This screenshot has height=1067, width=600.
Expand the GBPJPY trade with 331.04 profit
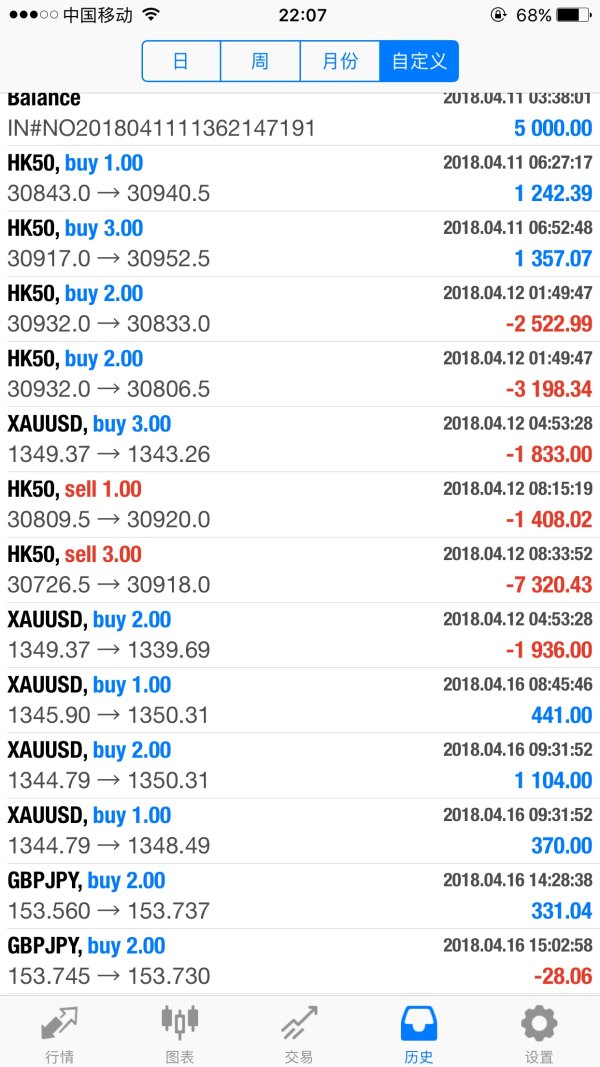(x=300, y=896)
